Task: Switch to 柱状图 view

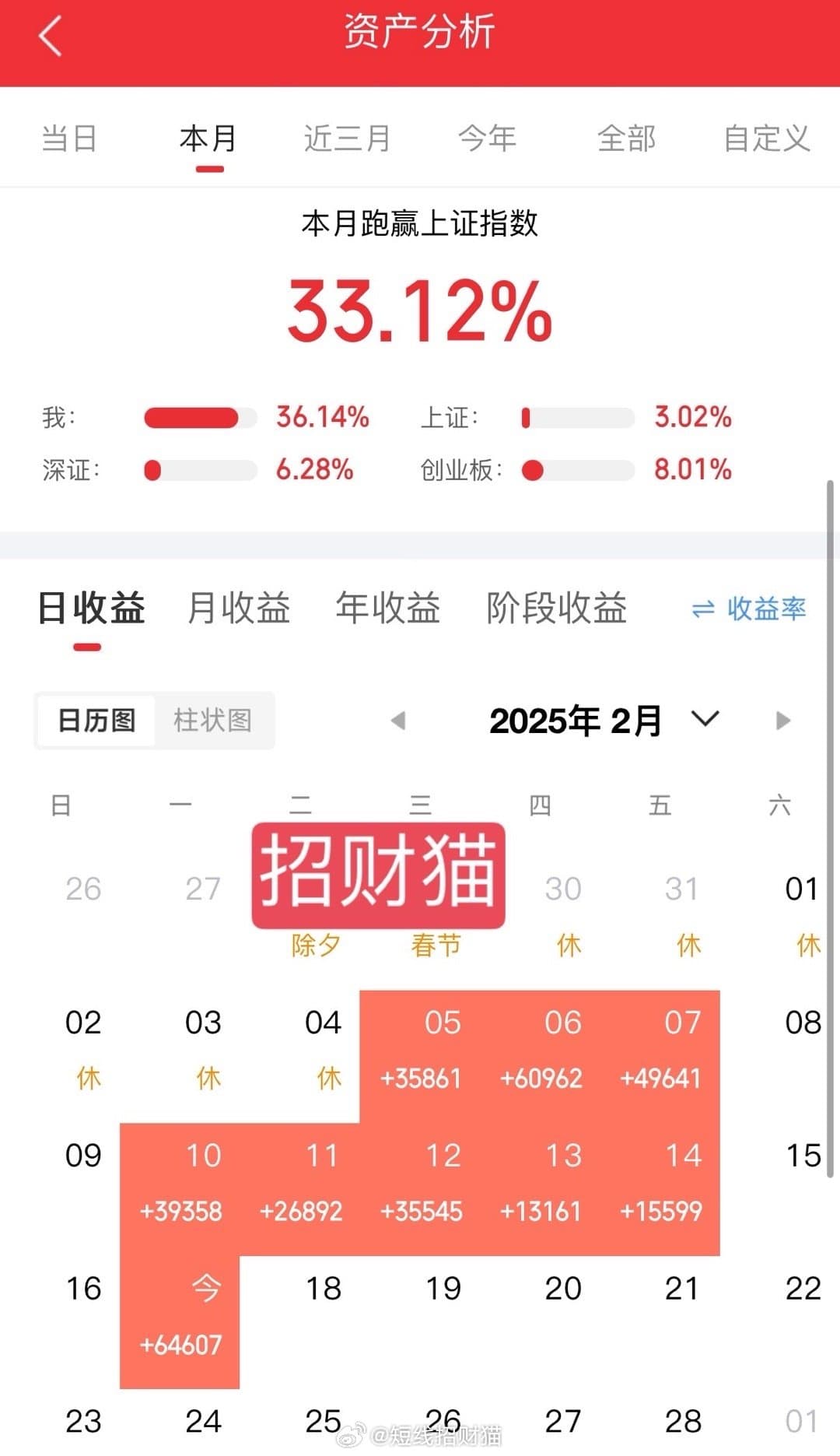Action: [212, 720]
